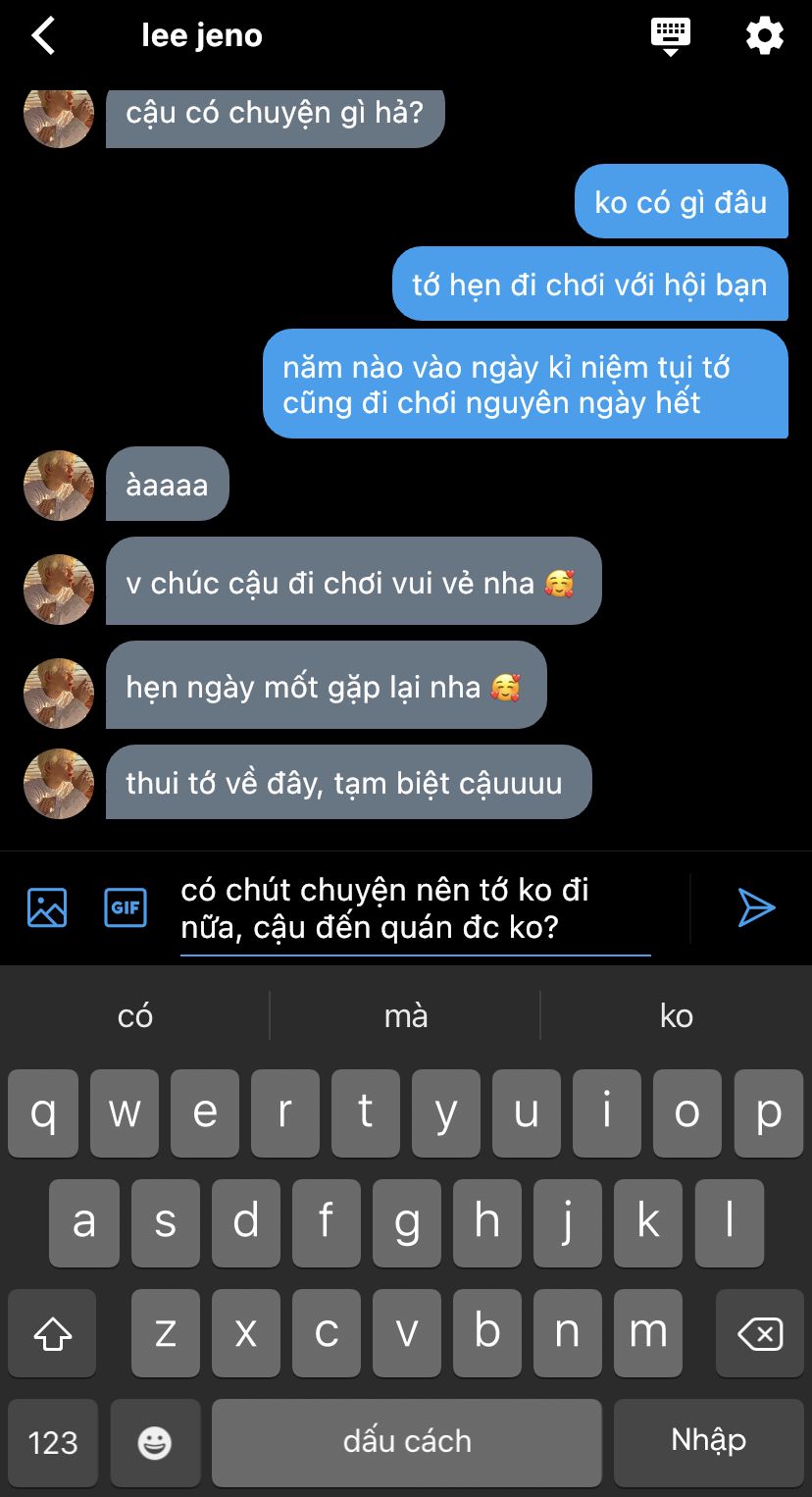The image size is (812, 1497).
Task: Open chat settings gear
Action: coord(765,36)
